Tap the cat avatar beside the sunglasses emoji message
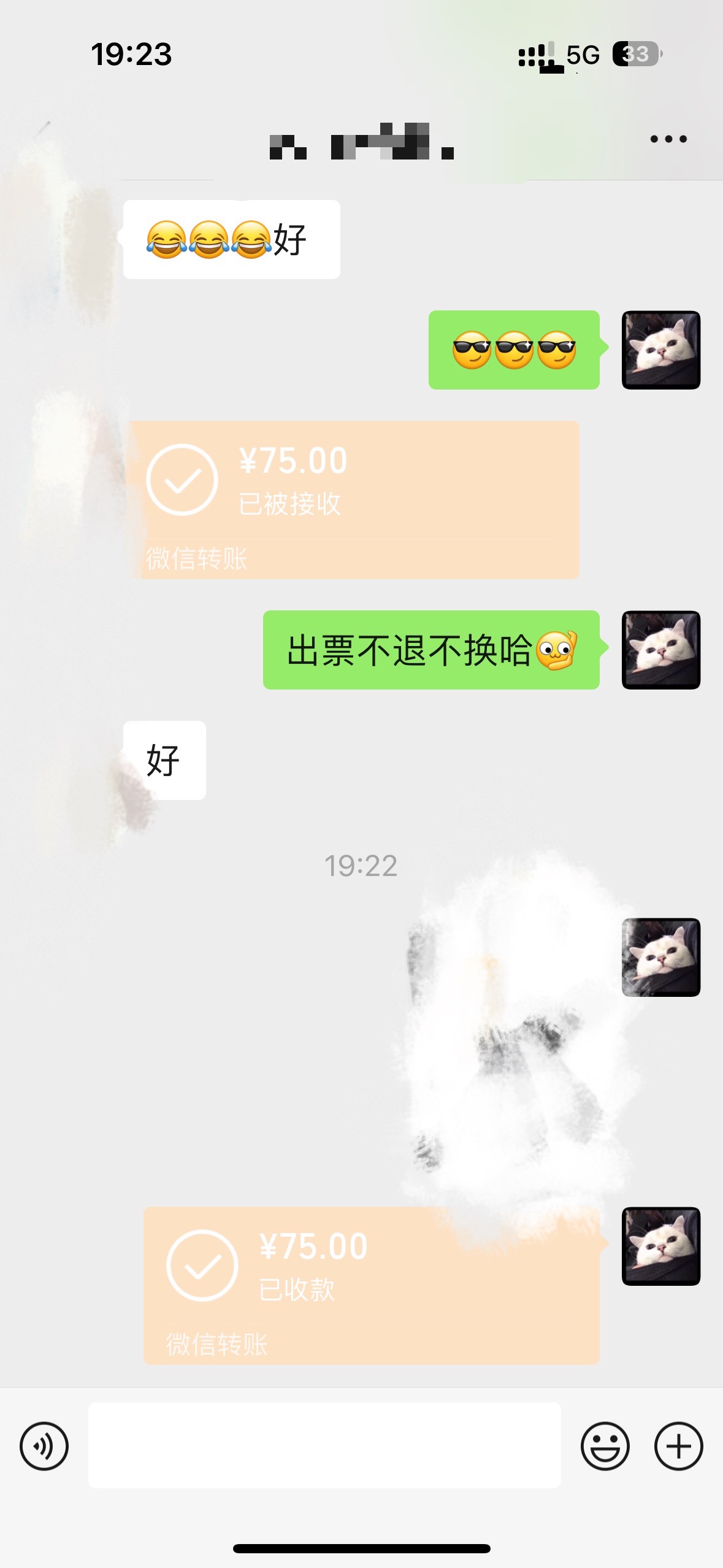This screenshot has width=723, height=1568. tap(660, 350)
